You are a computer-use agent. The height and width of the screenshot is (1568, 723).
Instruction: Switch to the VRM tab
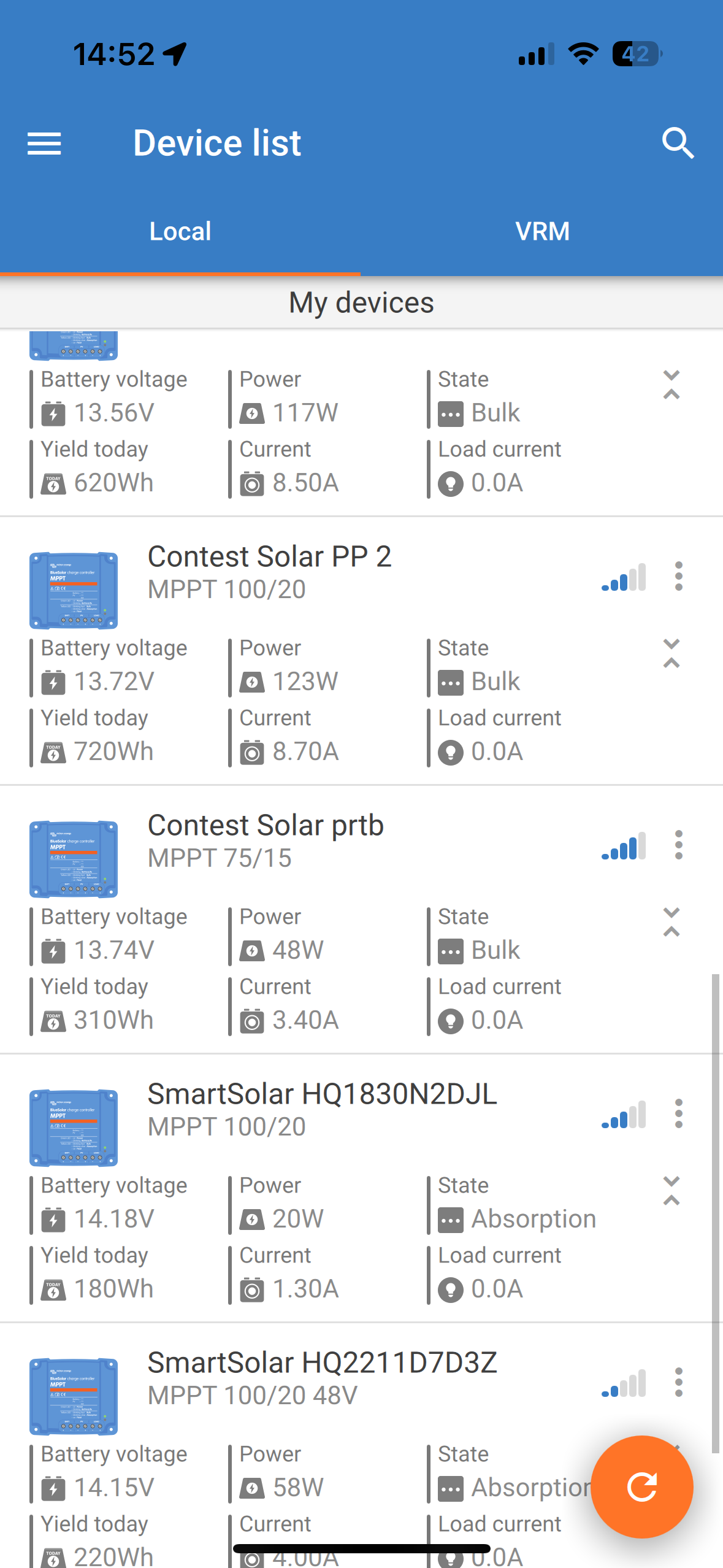[x=542, y=232]
